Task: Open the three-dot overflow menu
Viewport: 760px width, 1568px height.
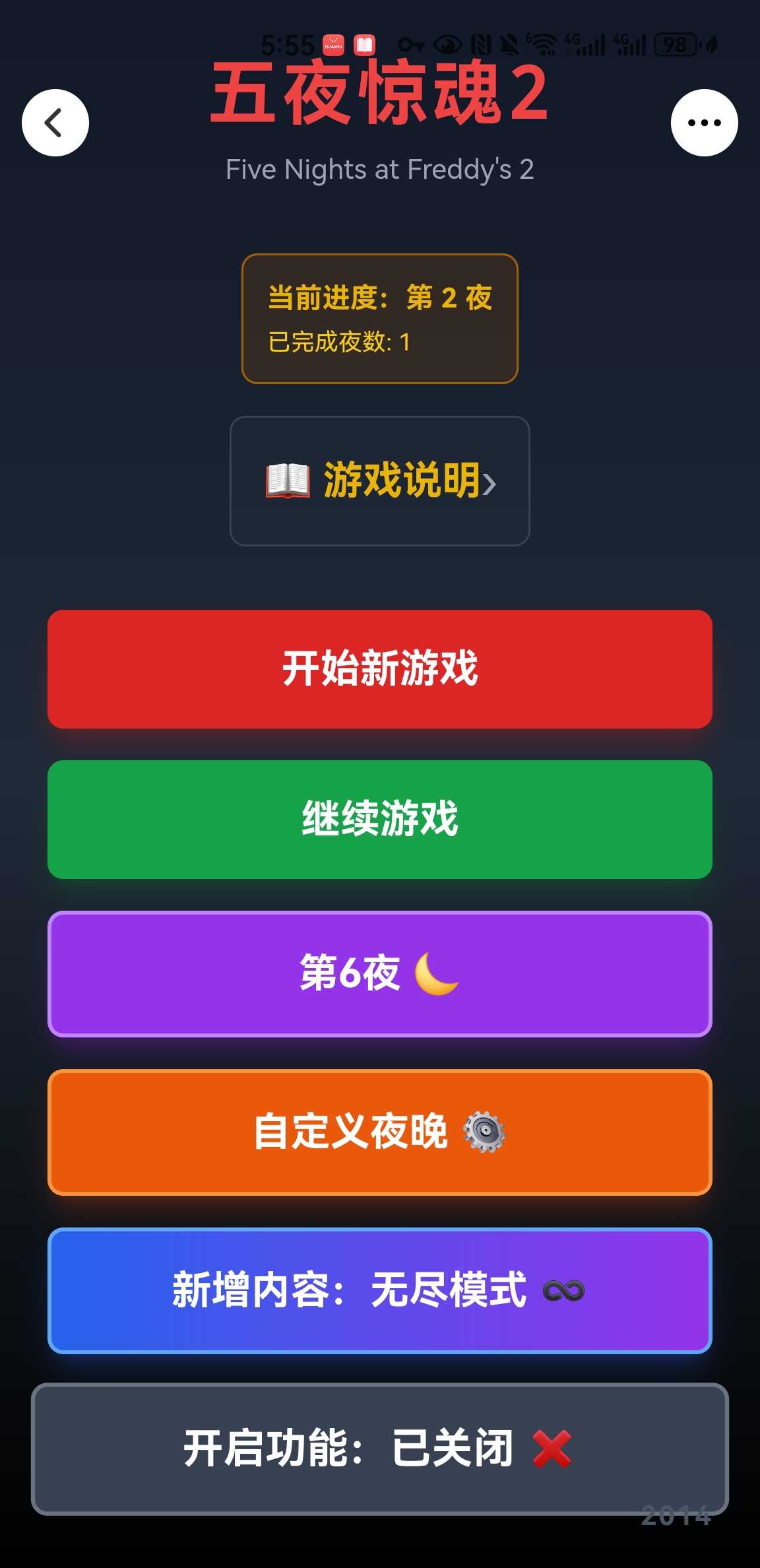Action: [704, 123]
